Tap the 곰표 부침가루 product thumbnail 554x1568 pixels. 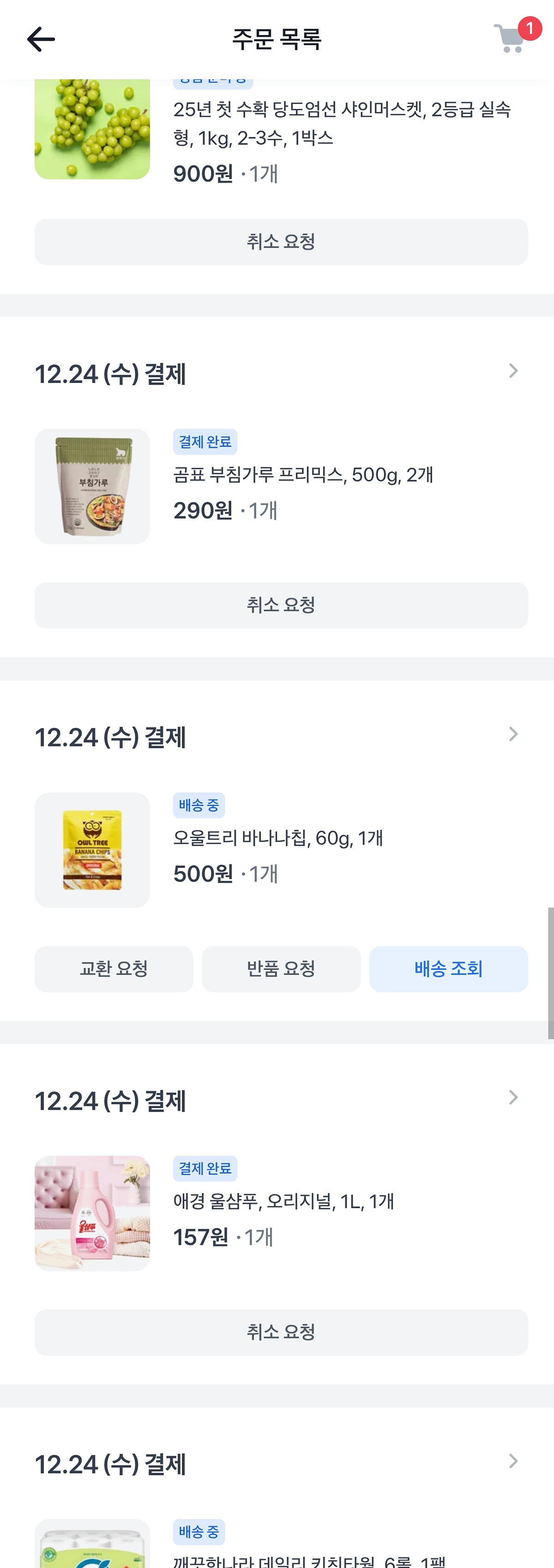tap(92, 486)
